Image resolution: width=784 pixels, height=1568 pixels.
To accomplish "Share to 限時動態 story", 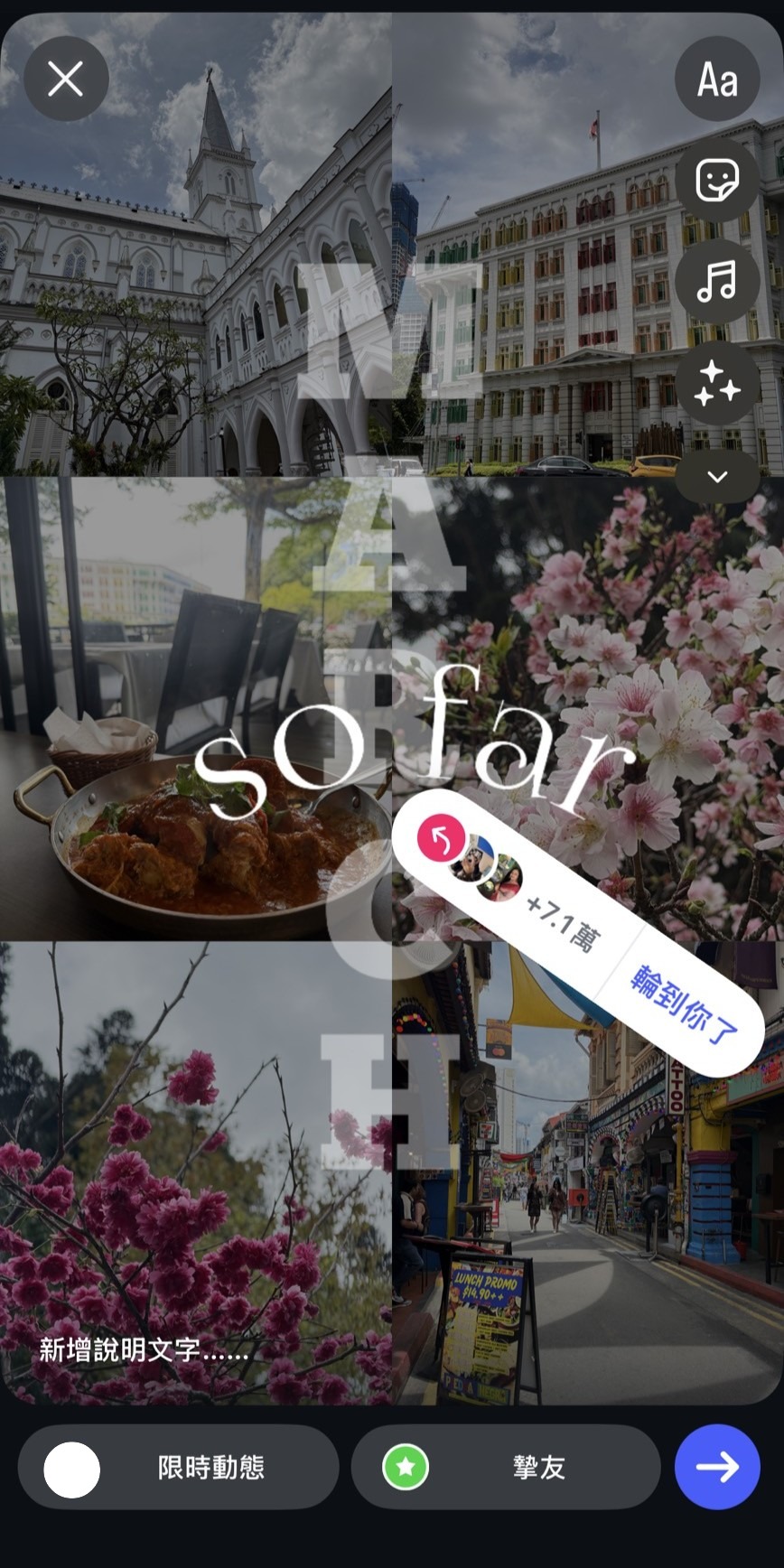I will [179, 1468].
